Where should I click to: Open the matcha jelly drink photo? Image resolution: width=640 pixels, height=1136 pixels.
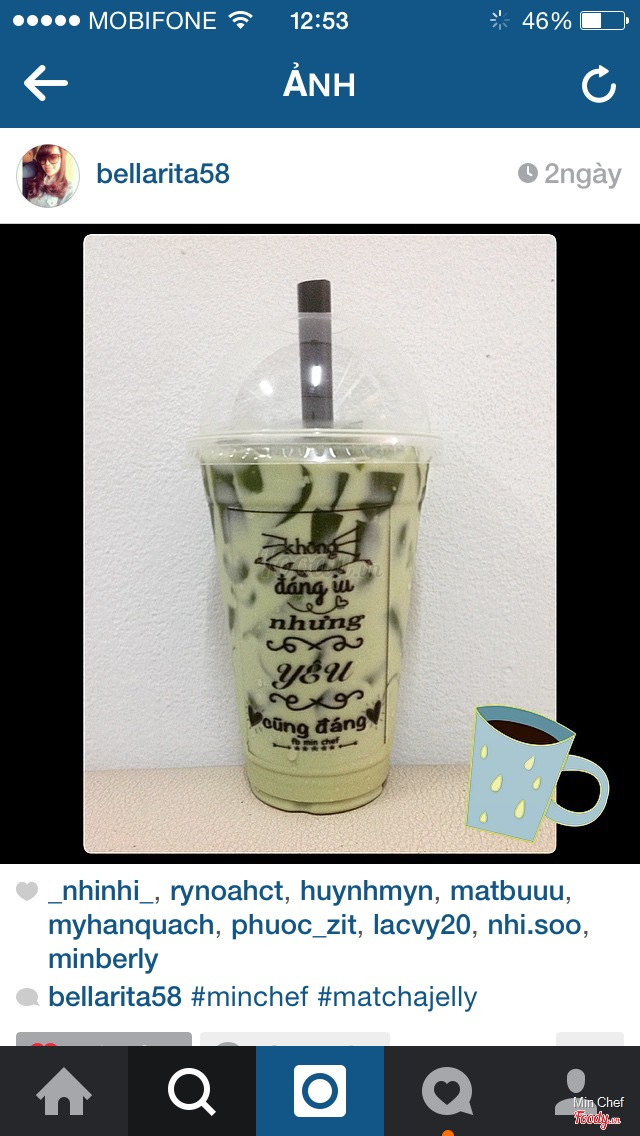[320, 543]
